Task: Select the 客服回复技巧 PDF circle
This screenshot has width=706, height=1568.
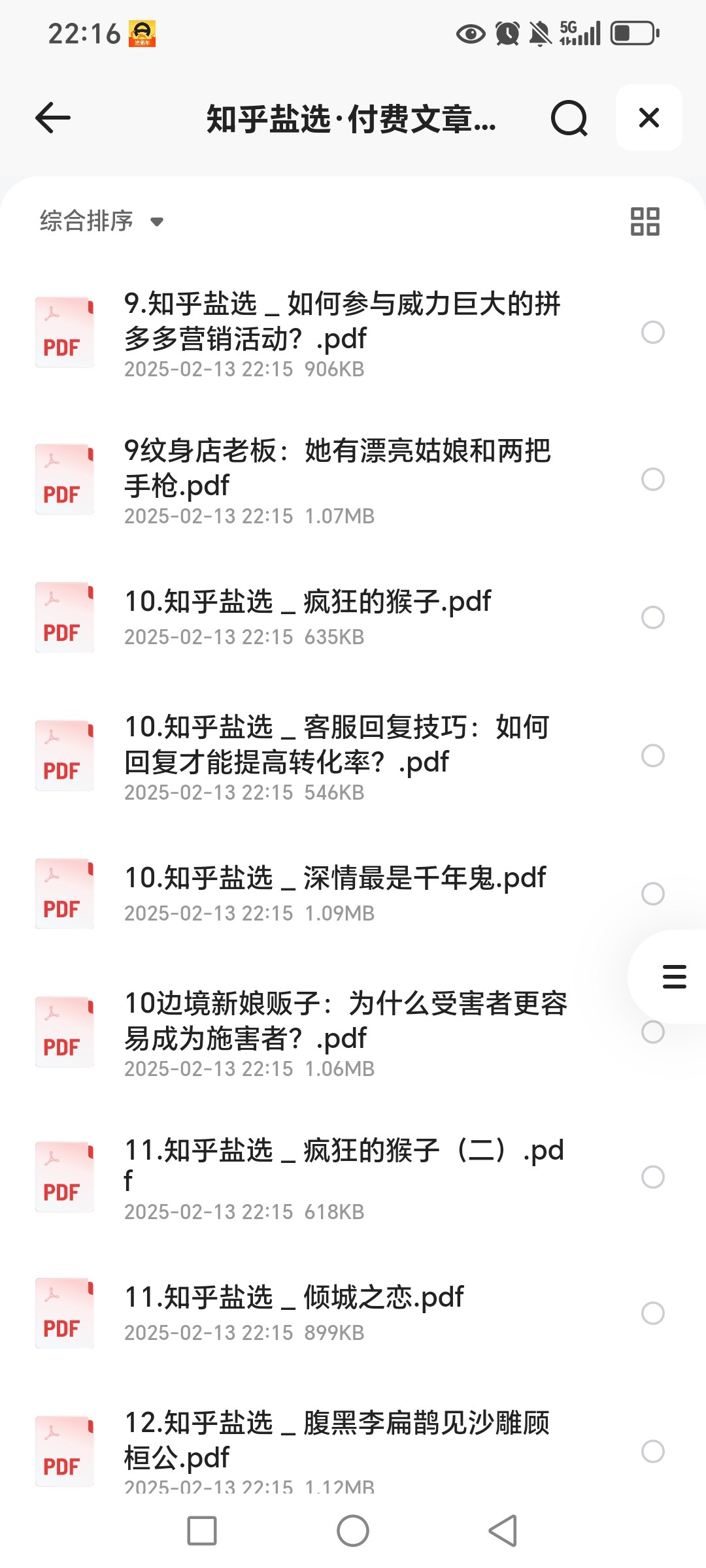Action: (652, 755)
